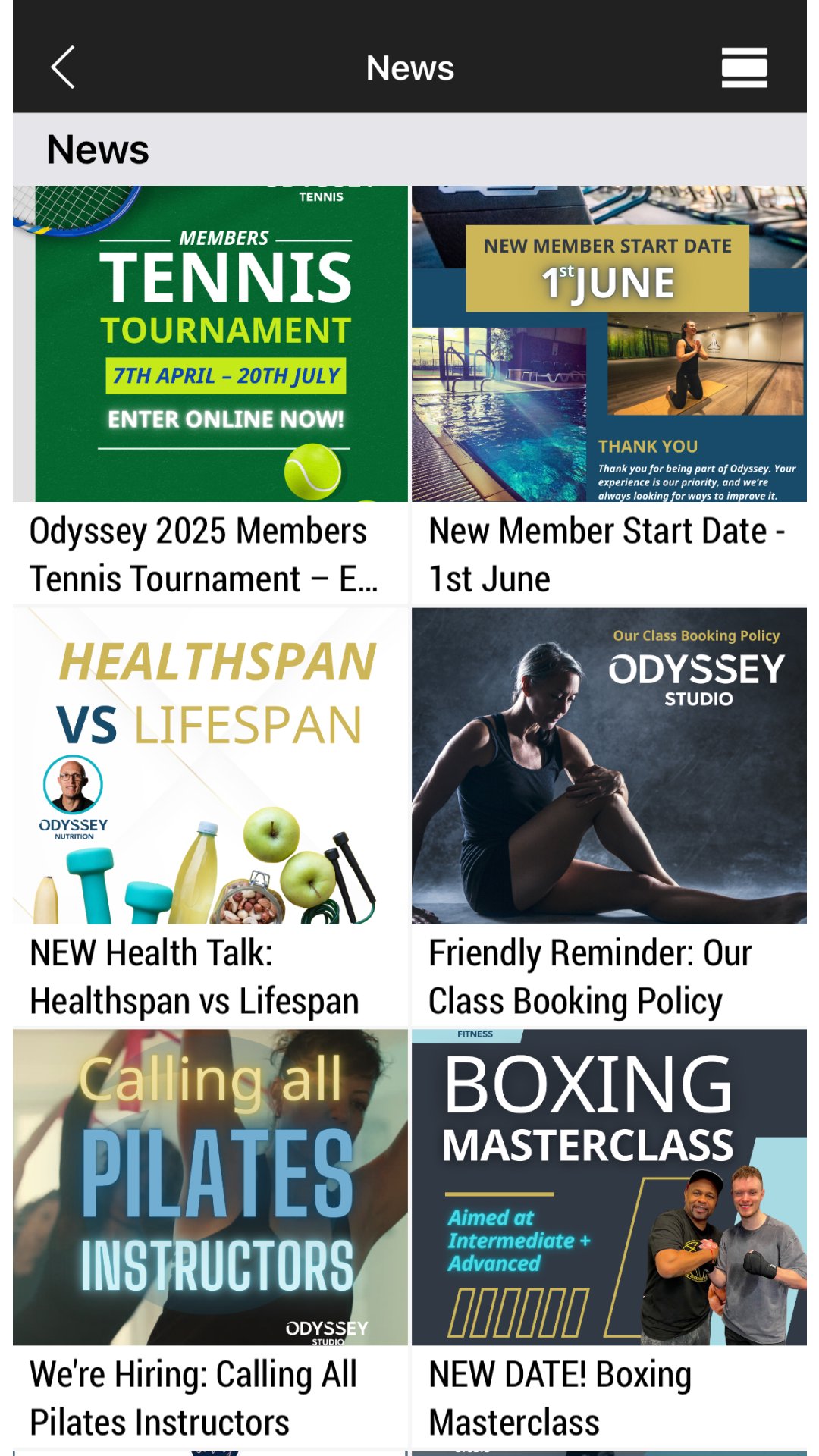Open the Calling All Pilates Instructors post
This screenshot has height=1456, width=819.
point(210,1238)
